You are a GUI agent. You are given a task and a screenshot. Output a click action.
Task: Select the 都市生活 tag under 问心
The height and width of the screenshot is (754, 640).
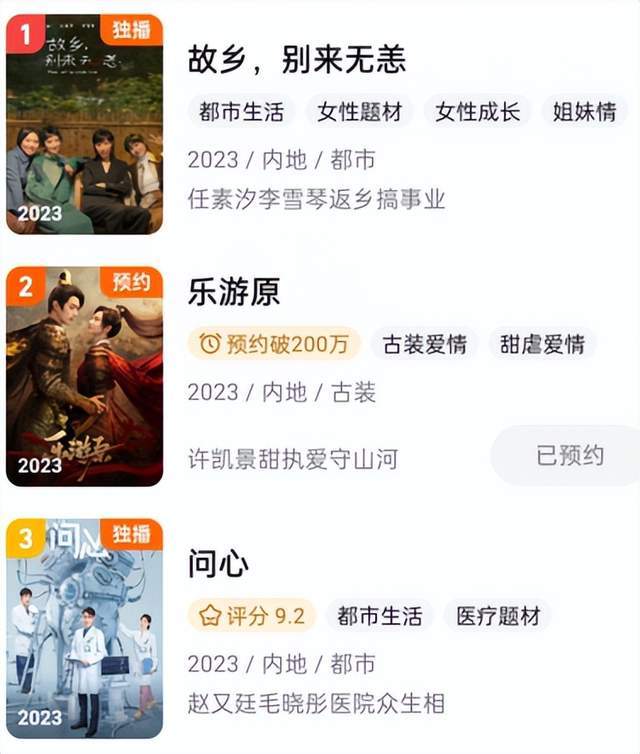380,616
